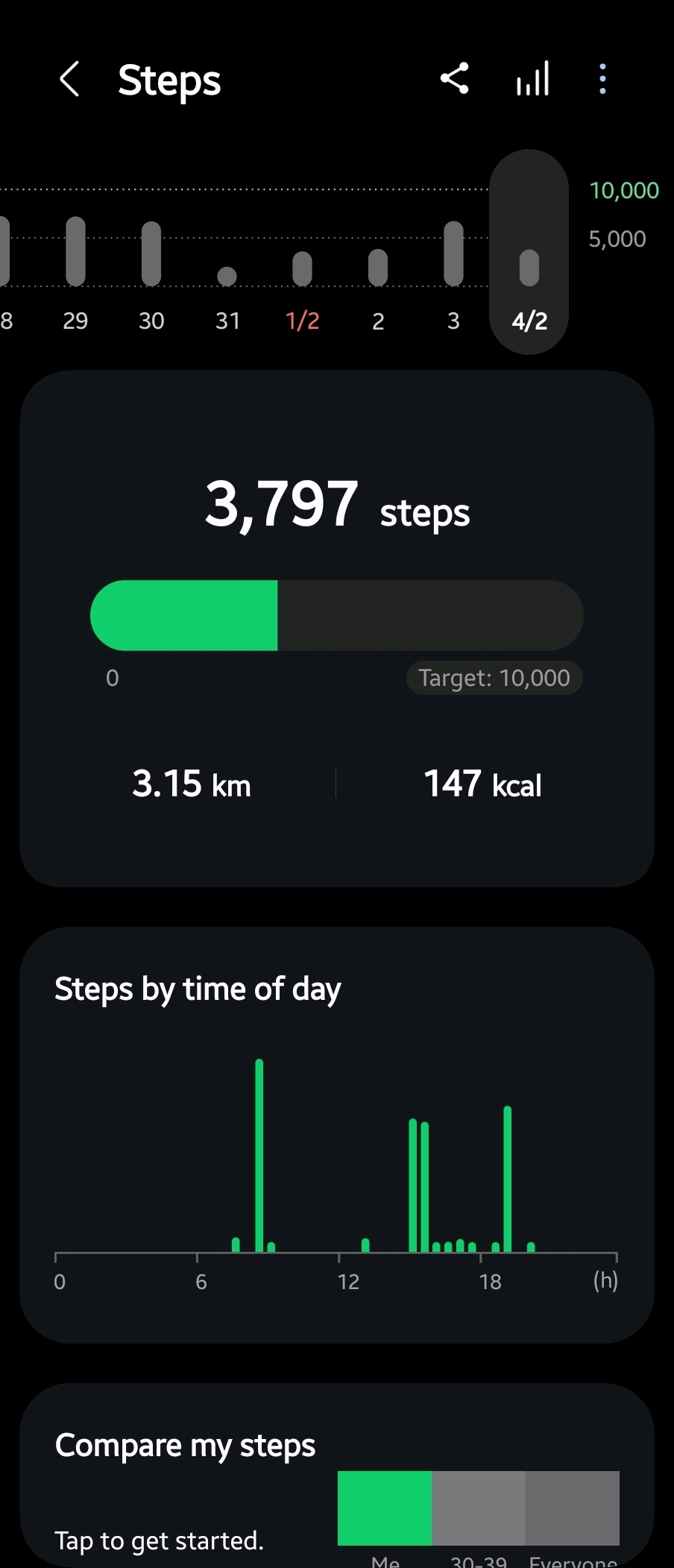Open the three-dot overflow menu
This screenshot has height=1568, width=674.
(x=602, y=78)
